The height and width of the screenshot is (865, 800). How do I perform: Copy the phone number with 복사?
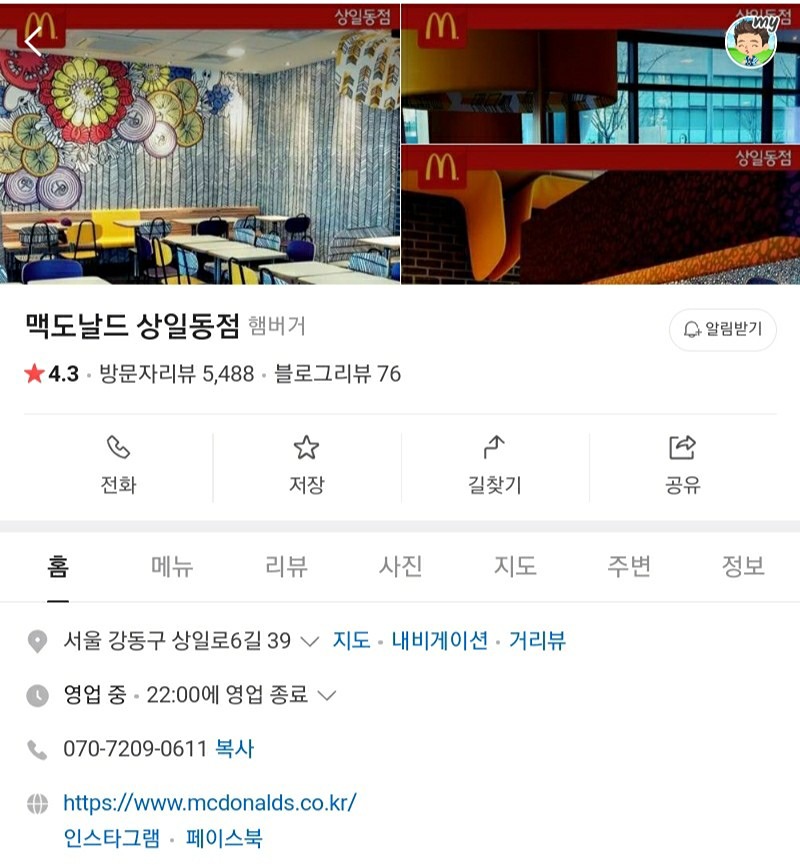[234, 749]
